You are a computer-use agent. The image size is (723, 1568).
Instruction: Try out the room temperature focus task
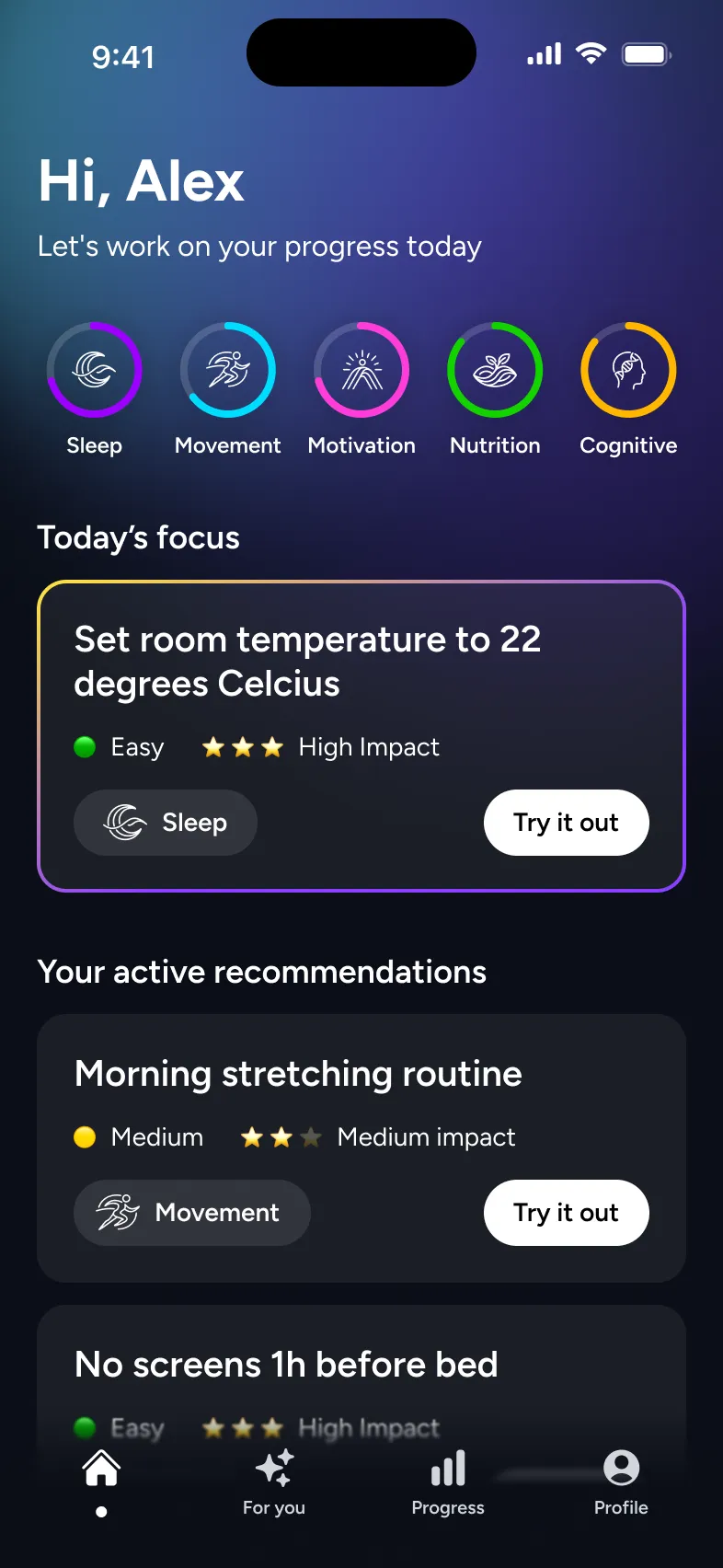click(x=567, y=823)
